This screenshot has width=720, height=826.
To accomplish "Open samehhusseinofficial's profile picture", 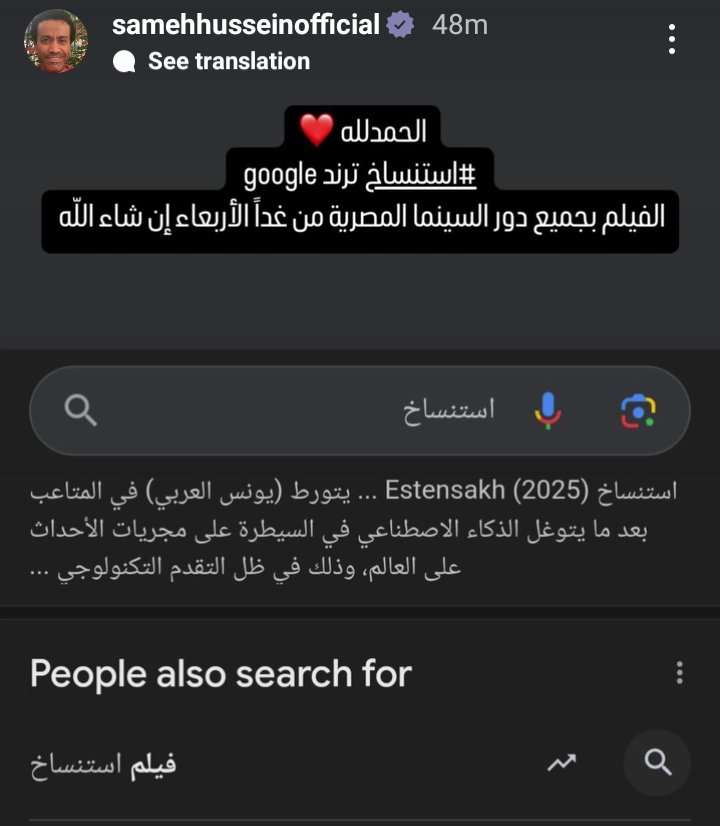I will 56,41.
